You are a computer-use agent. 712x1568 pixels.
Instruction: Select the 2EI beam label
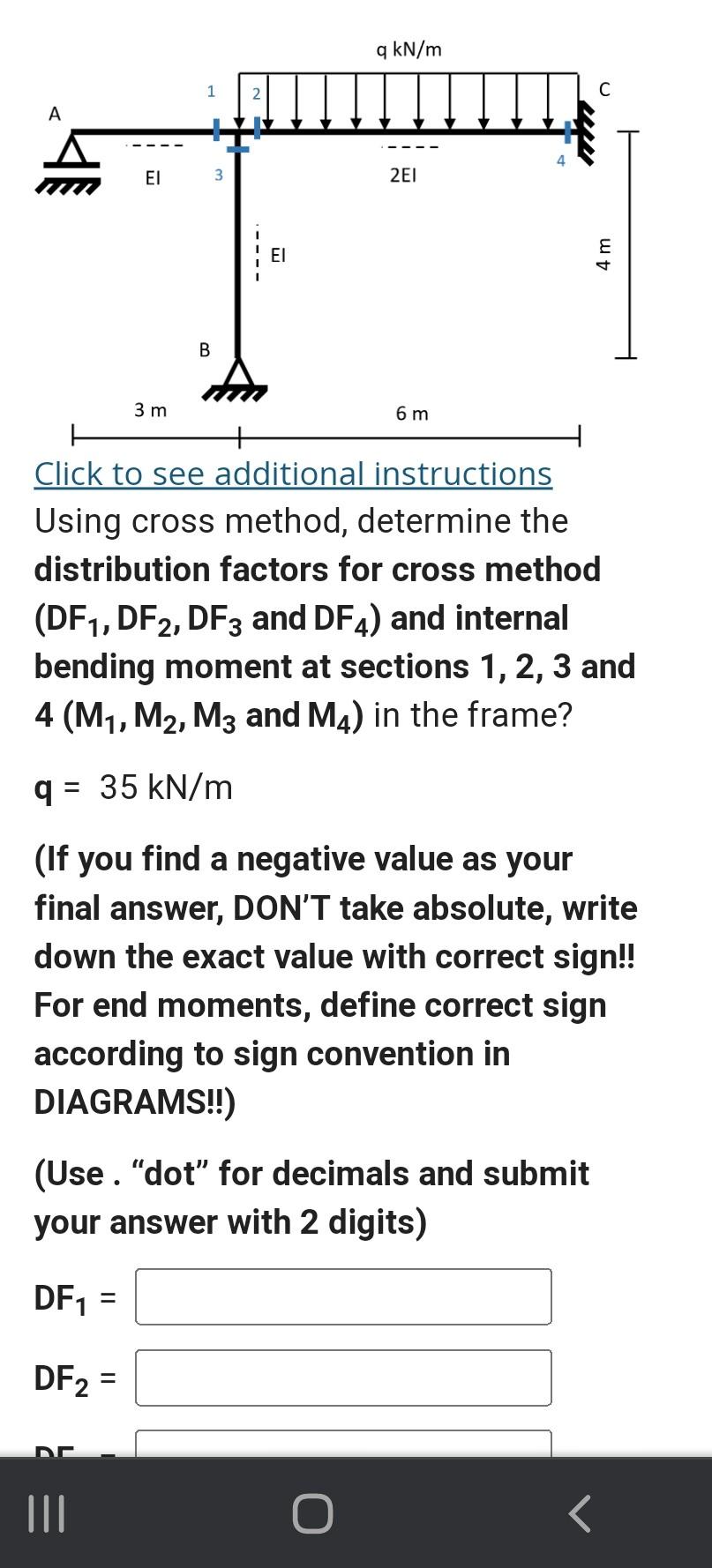404,175
